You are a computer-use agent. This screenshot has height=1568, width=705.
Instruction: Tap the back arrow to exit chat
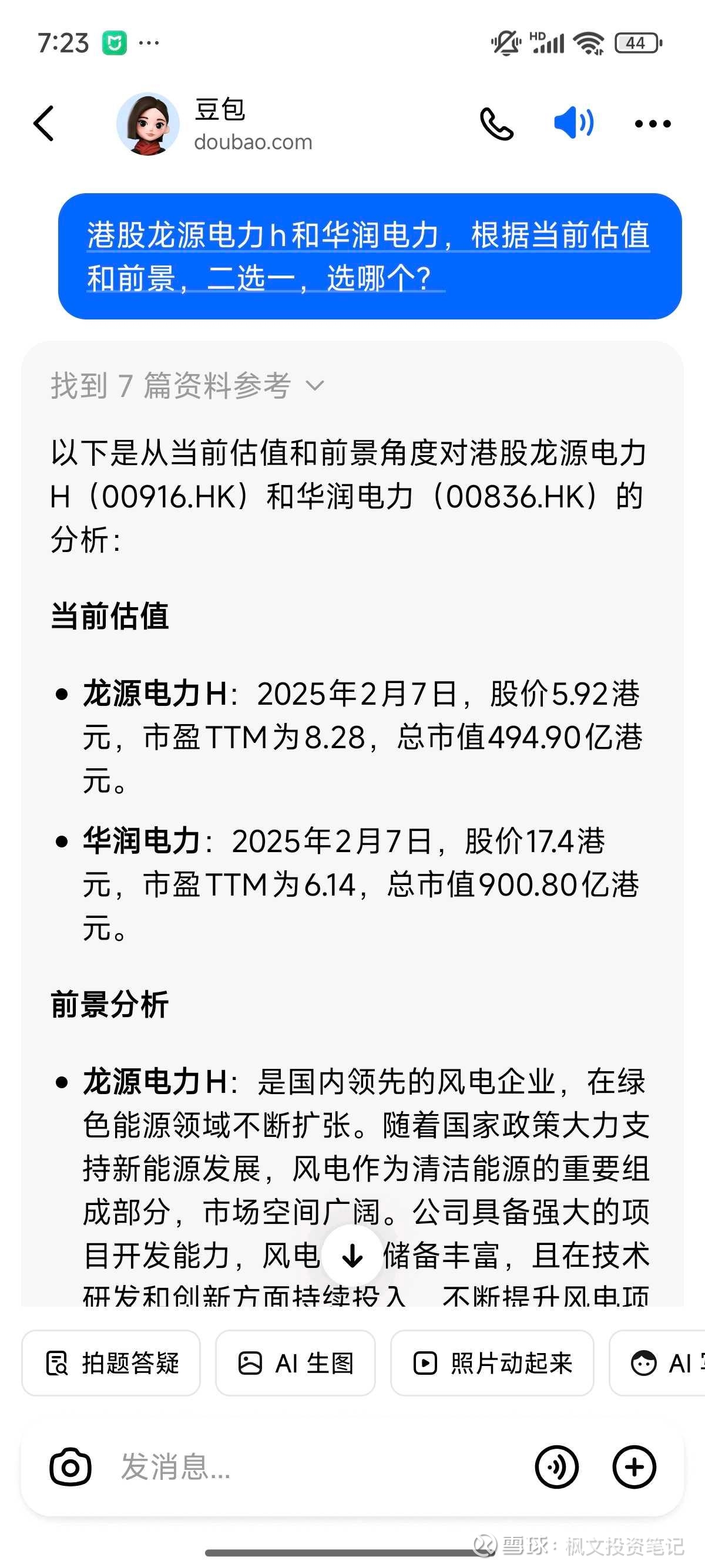click(x=44, y=123)
